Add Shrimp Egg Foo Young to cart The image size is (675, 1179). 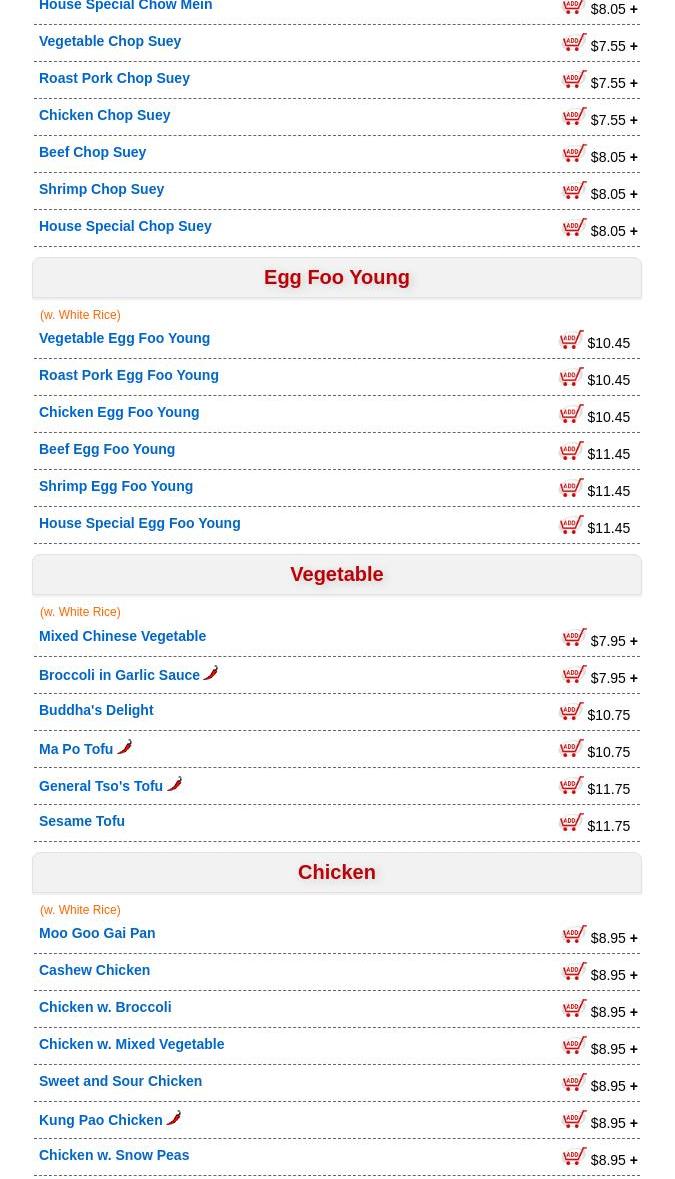click(x=571, y=488)
